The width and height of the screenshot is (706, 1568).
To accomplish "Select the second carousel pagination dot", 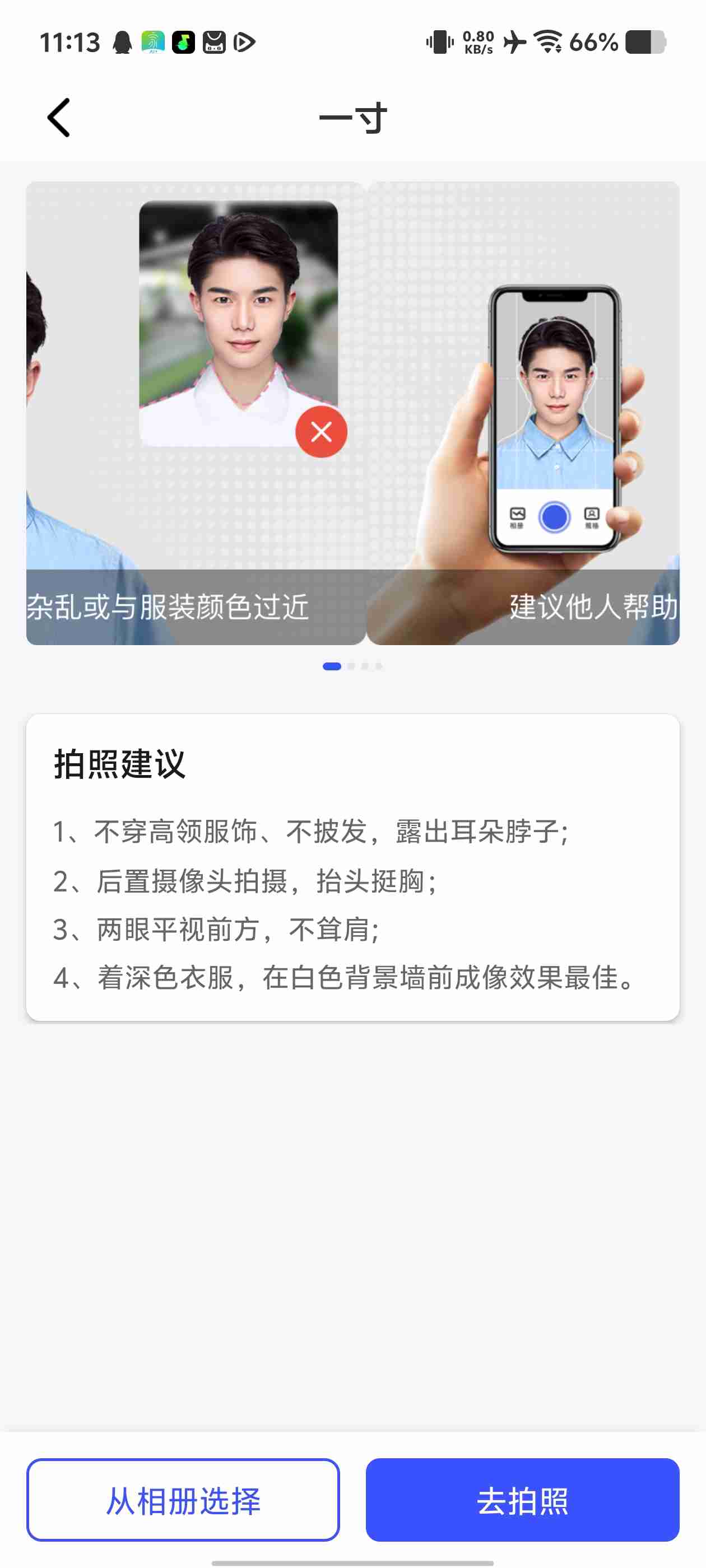I will coord(352,666).
